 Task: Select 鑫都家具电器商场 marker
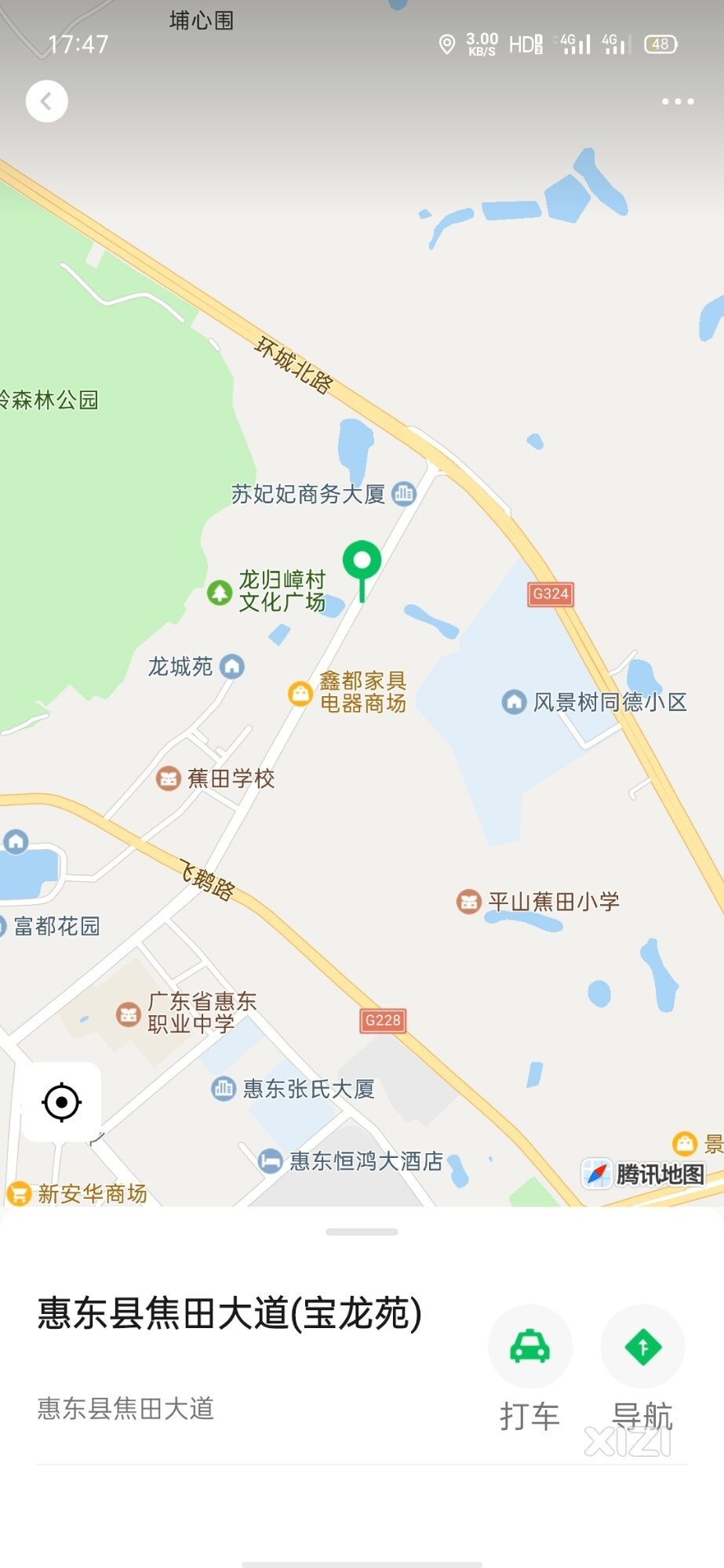300,693
